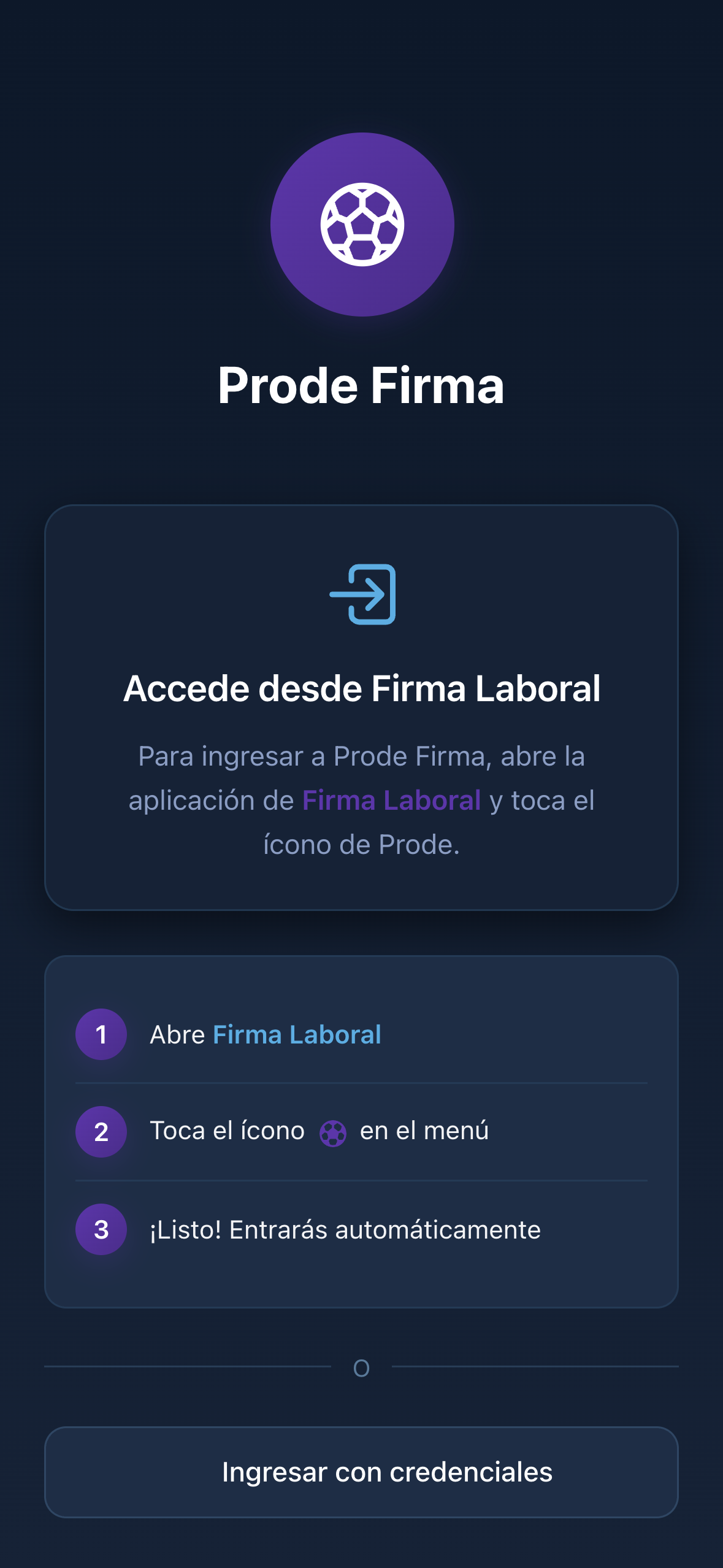Click the step 3 numbered circle
Image resolution: width=723 pixels, height=1568 pixels.
[x=101, y=1229]
